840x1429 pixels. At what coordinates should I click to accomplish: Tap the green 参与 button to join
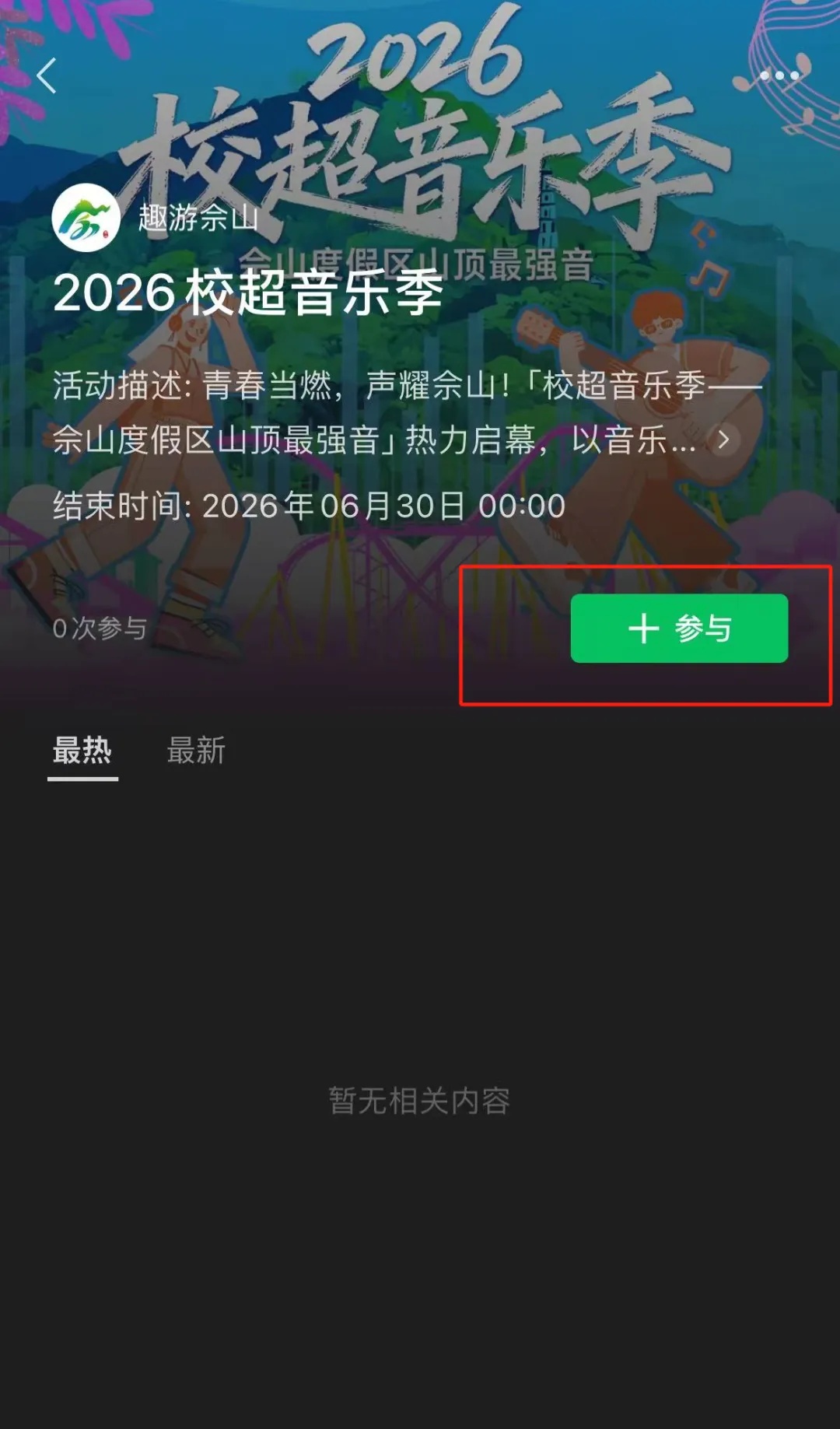tap(679, 629)
